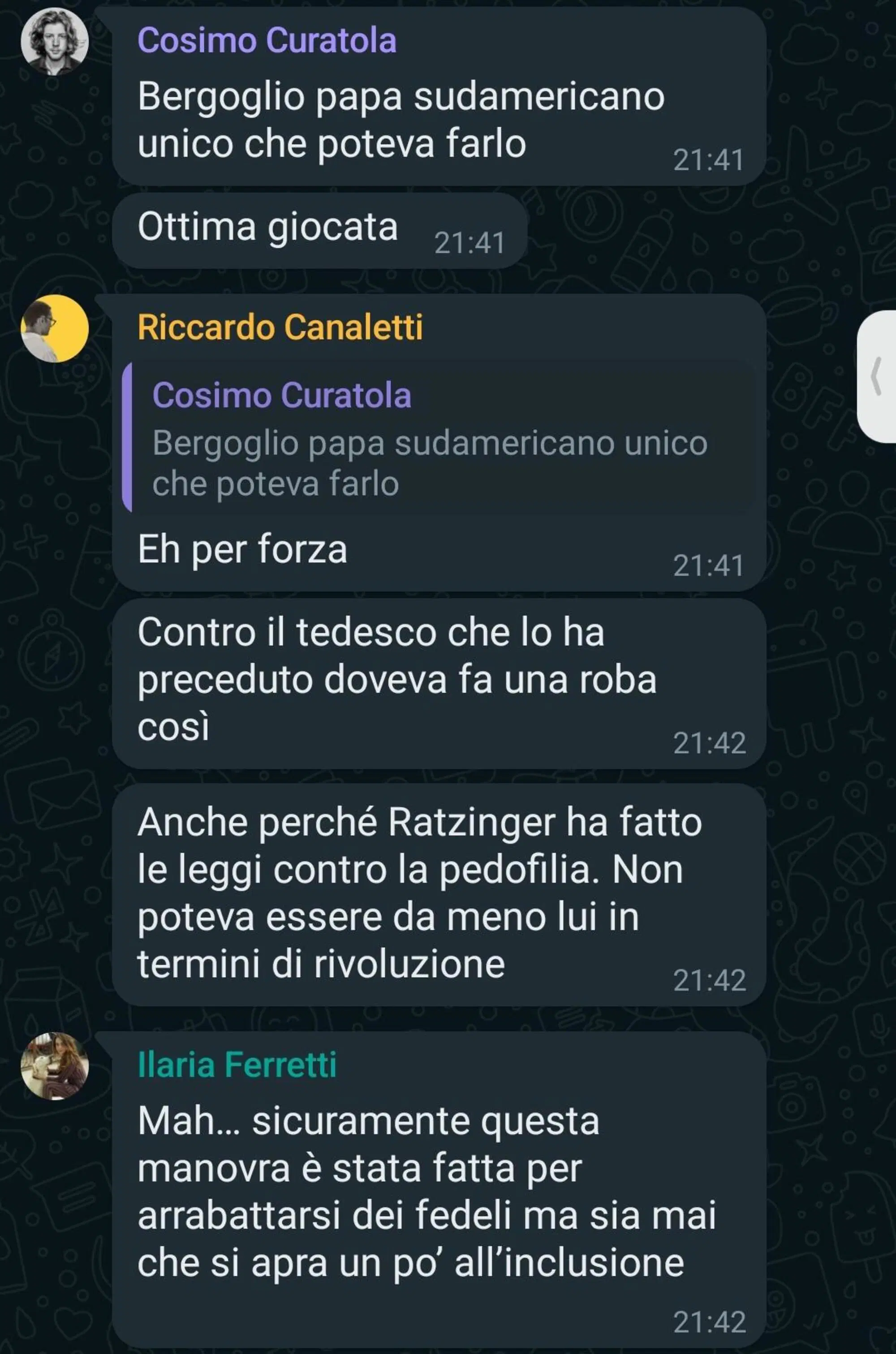Tap Ilaria Ferretti's sender name

point(237,1065)
